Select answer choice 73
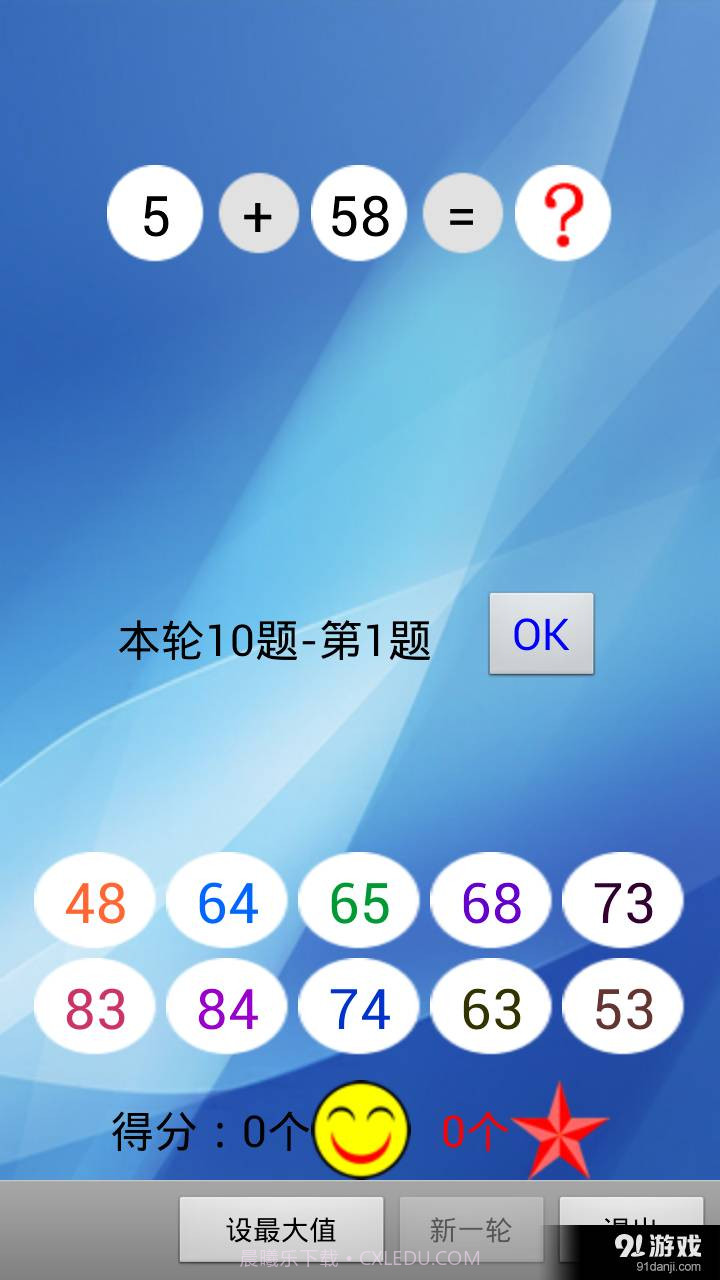 coord(622,902)
